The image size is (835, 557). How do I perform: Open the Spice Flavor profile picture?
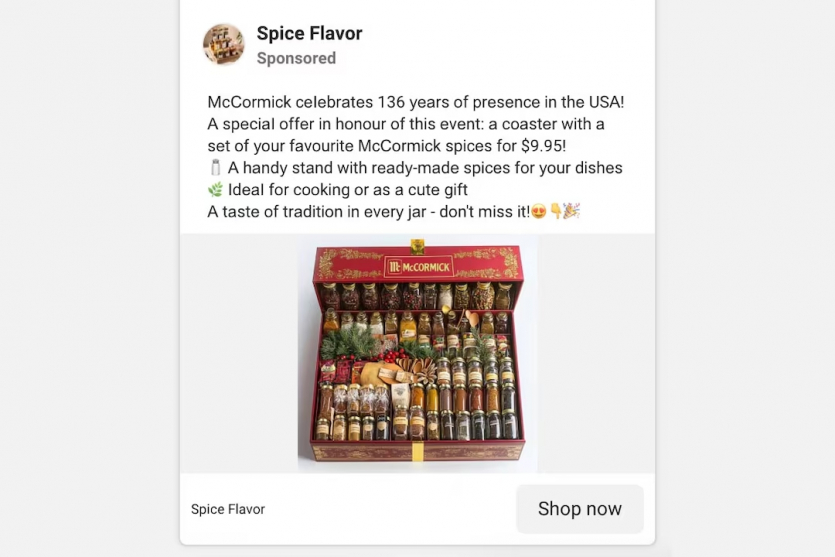224,45
